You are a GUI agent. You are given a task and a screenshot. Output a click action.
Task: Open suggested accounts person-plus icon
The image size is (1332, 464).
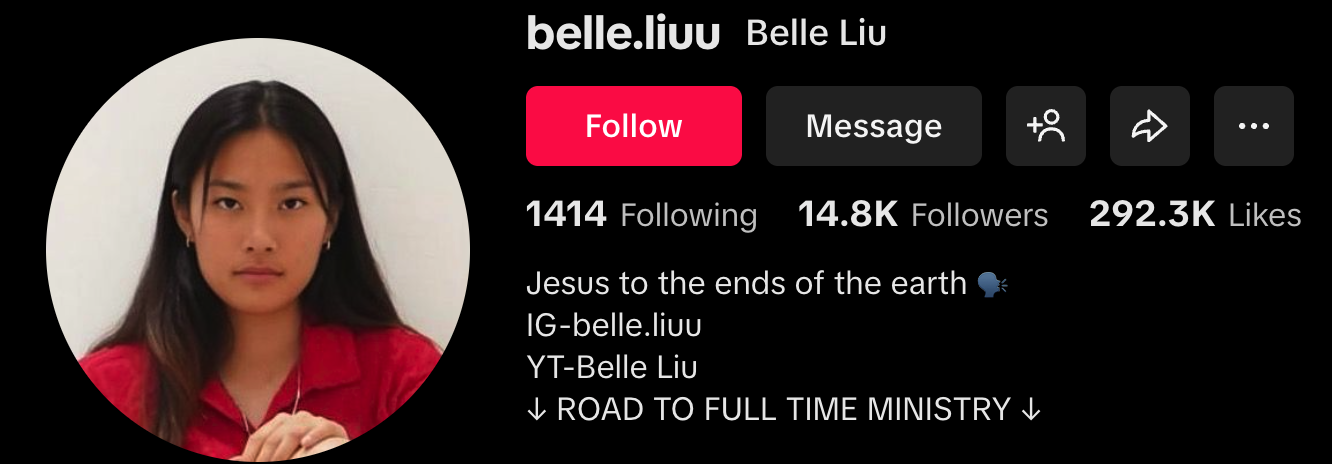coord(1045,126)
